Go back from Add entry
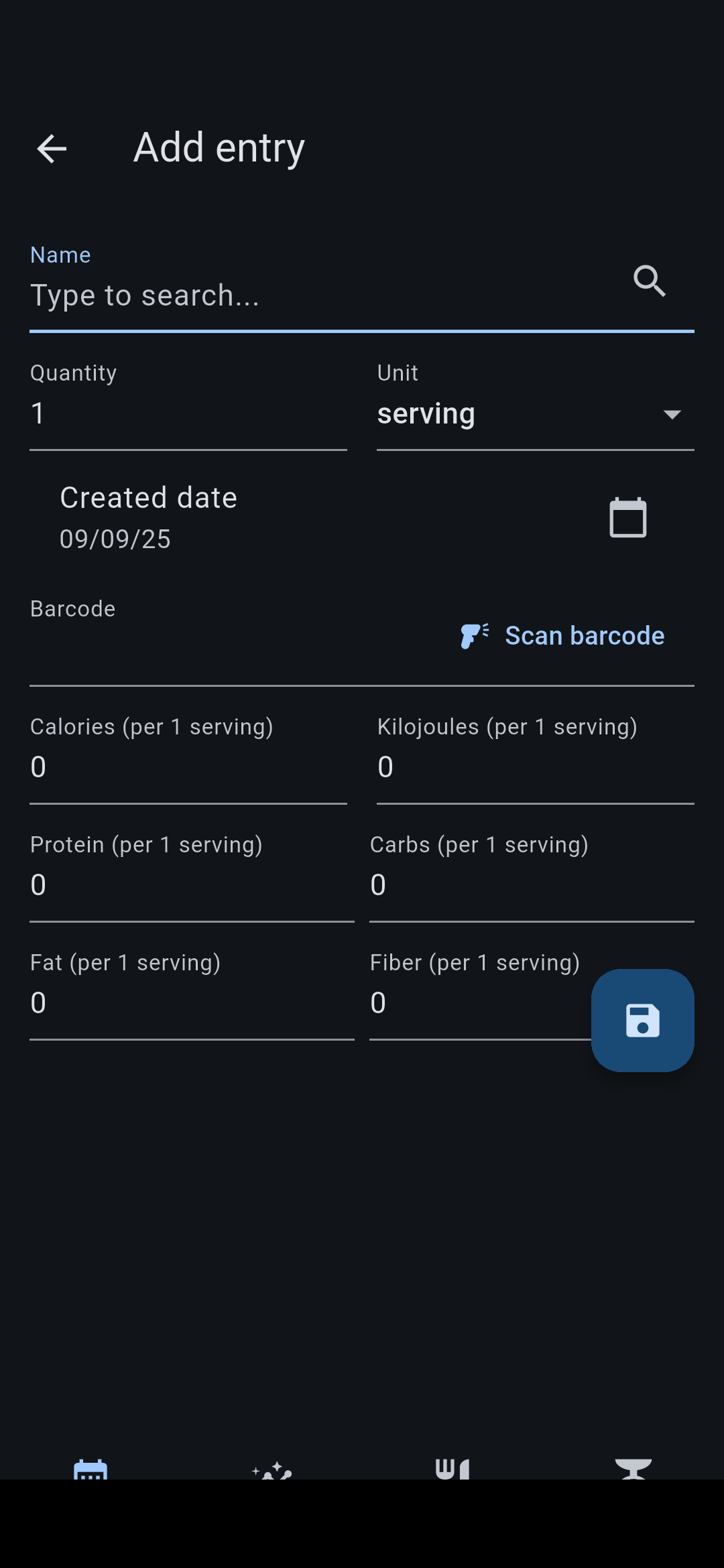Viewport: 724px width, 1568px height. [52, 148]
